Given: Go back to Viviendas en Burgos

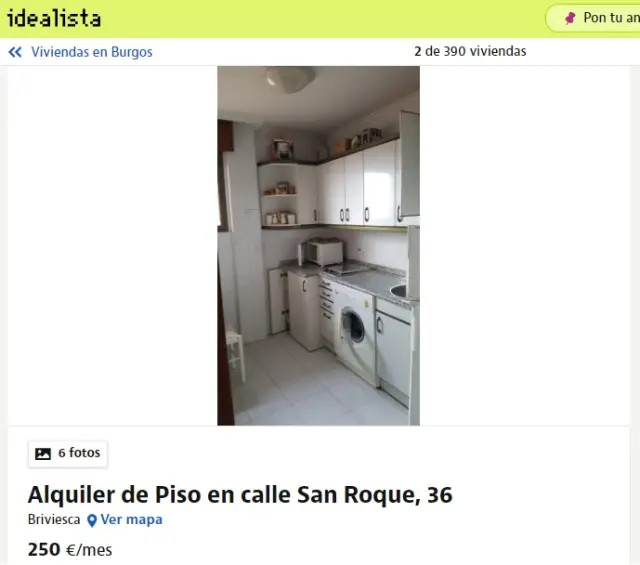Looking at the screenshot, I should [x=81, y=52].
